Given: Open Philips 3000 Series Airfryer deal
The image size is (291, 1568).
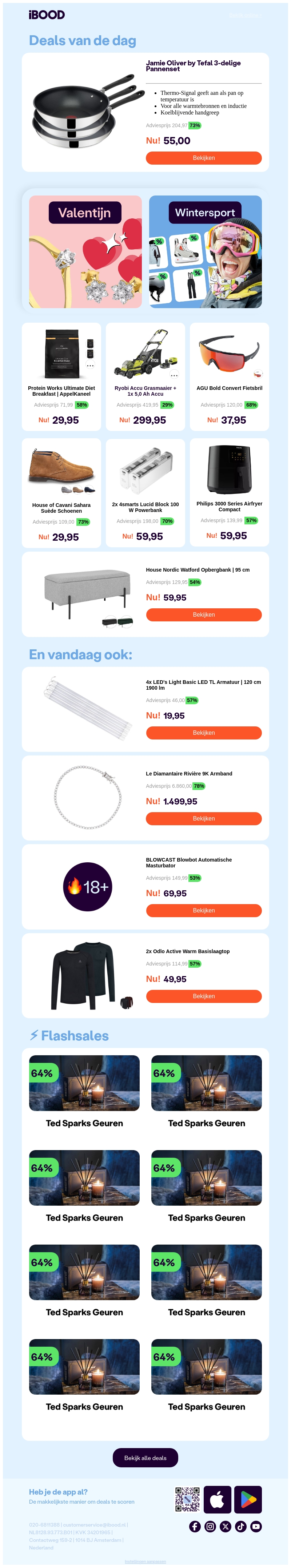Looking at the screenshot, I should click(229, 492).
